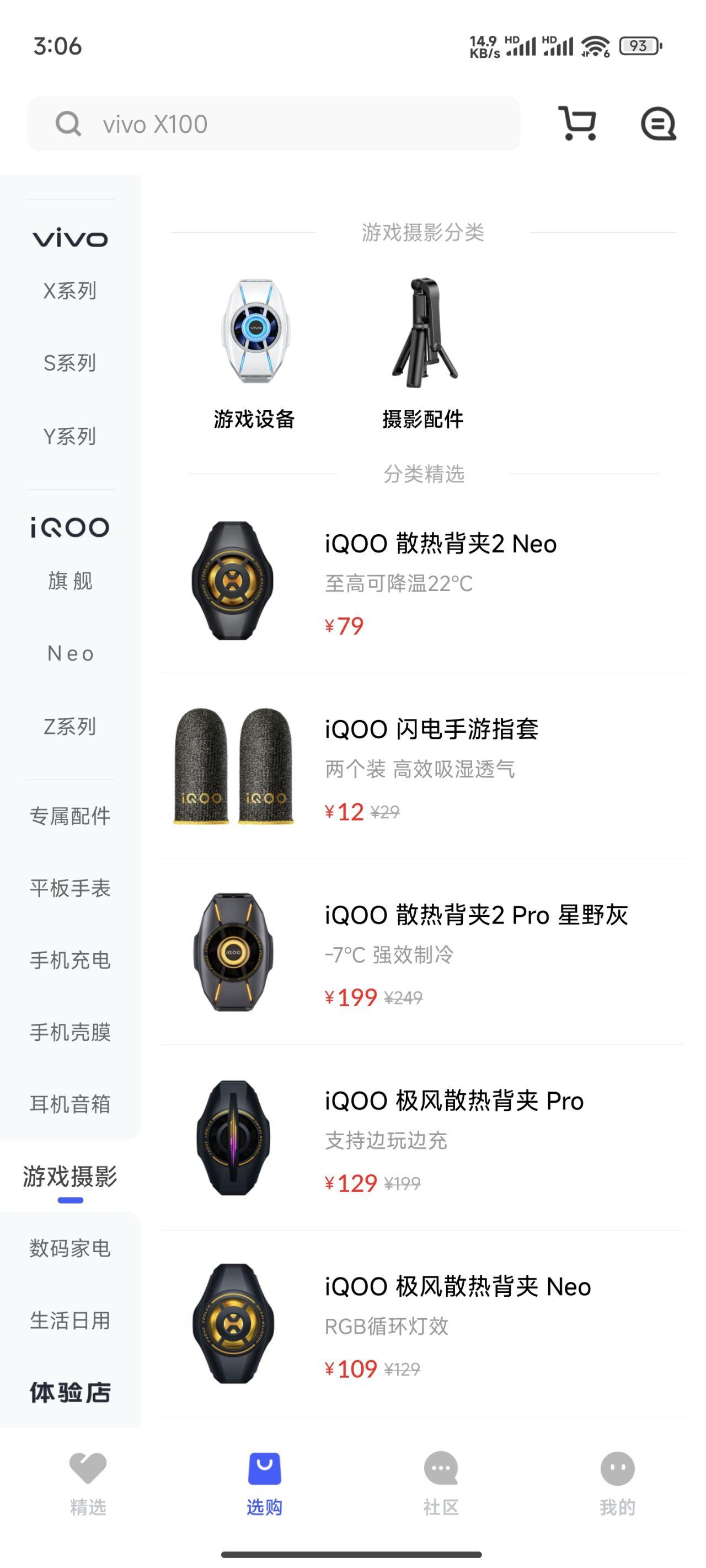Go to the 耳机音箱 category
This screenshot has height=1568, width=706.
click(x=70, y=1104)
